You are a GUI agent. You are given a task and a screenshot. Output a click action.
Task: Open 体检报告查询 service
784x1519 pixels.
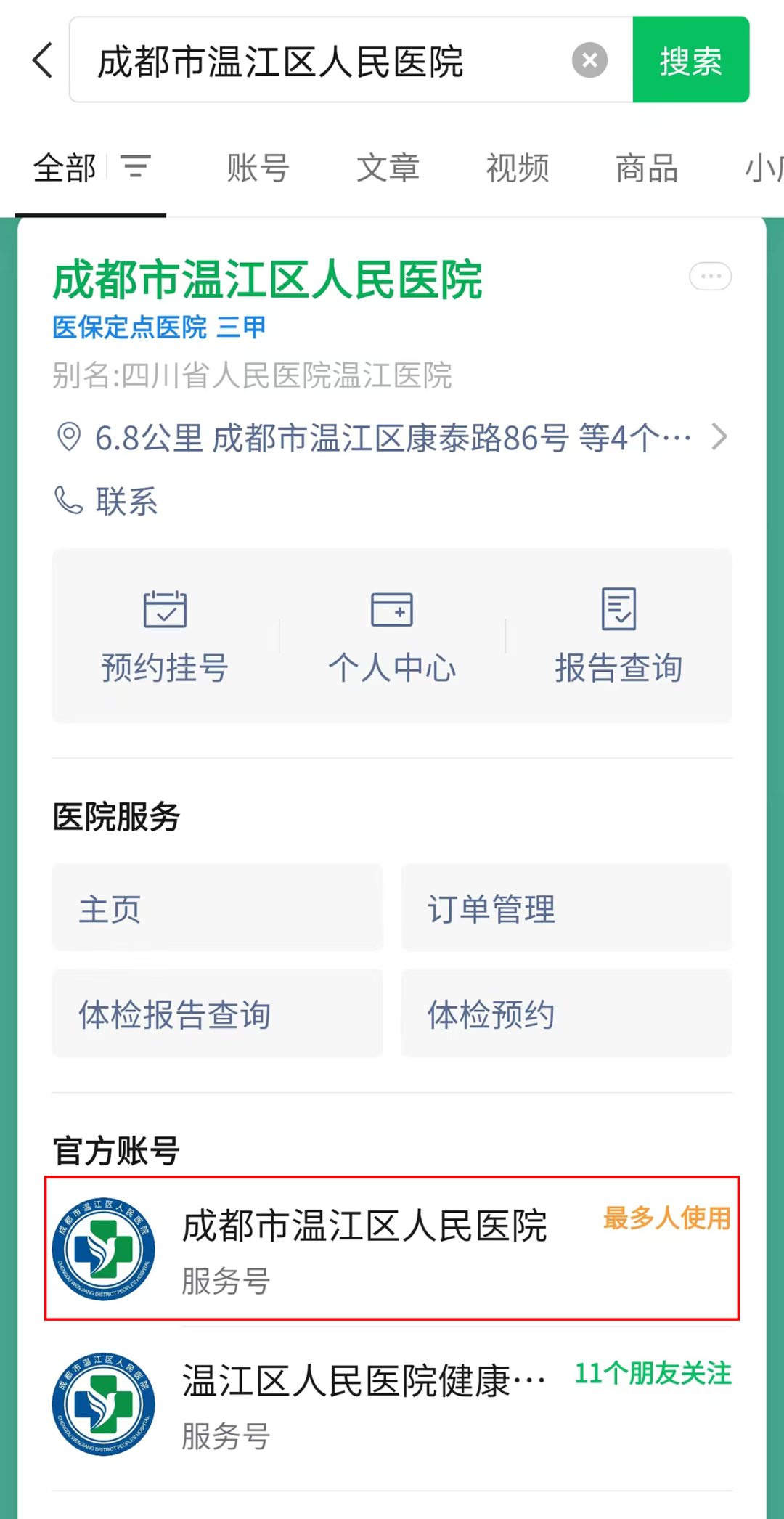pyautogui.click(x=218, y=1013)
